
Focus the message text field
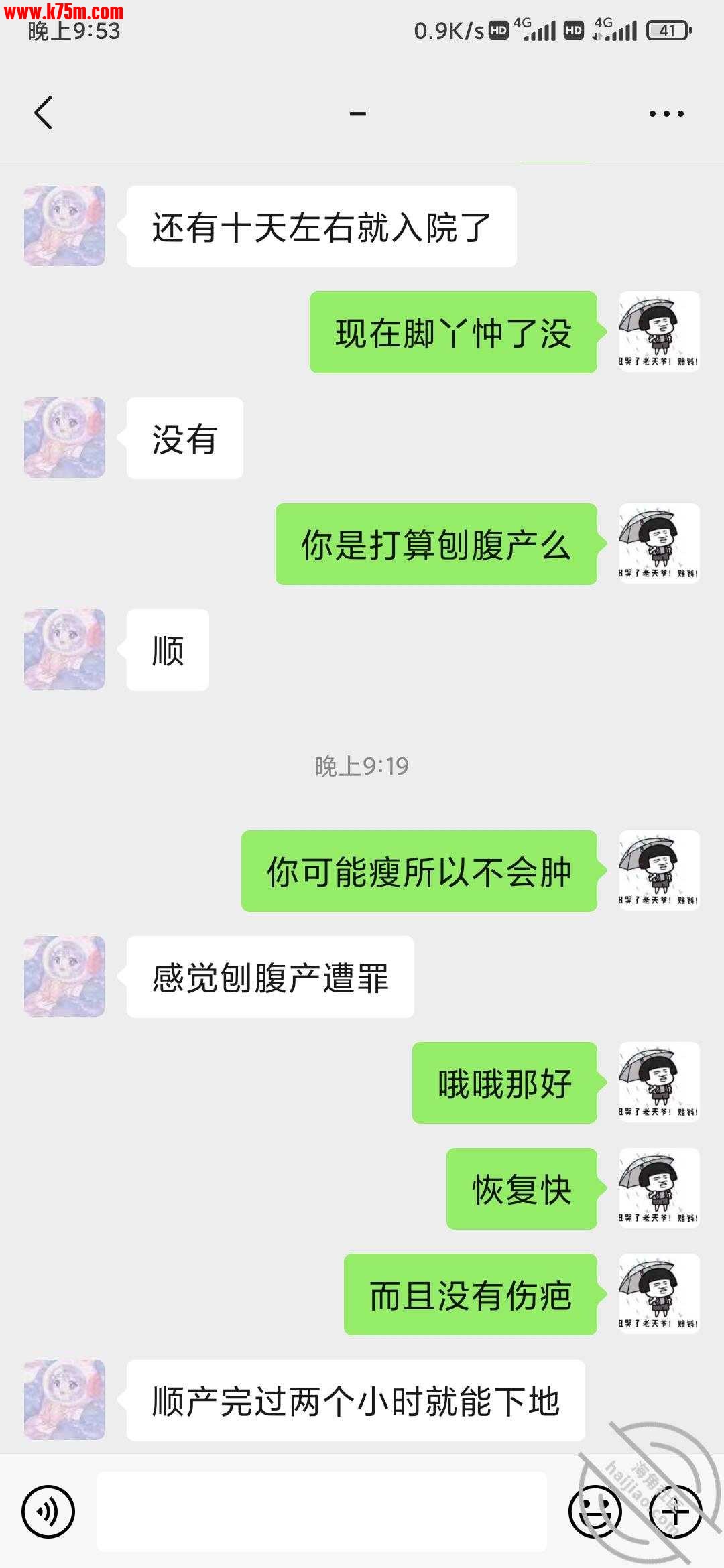click(322, 1512)
